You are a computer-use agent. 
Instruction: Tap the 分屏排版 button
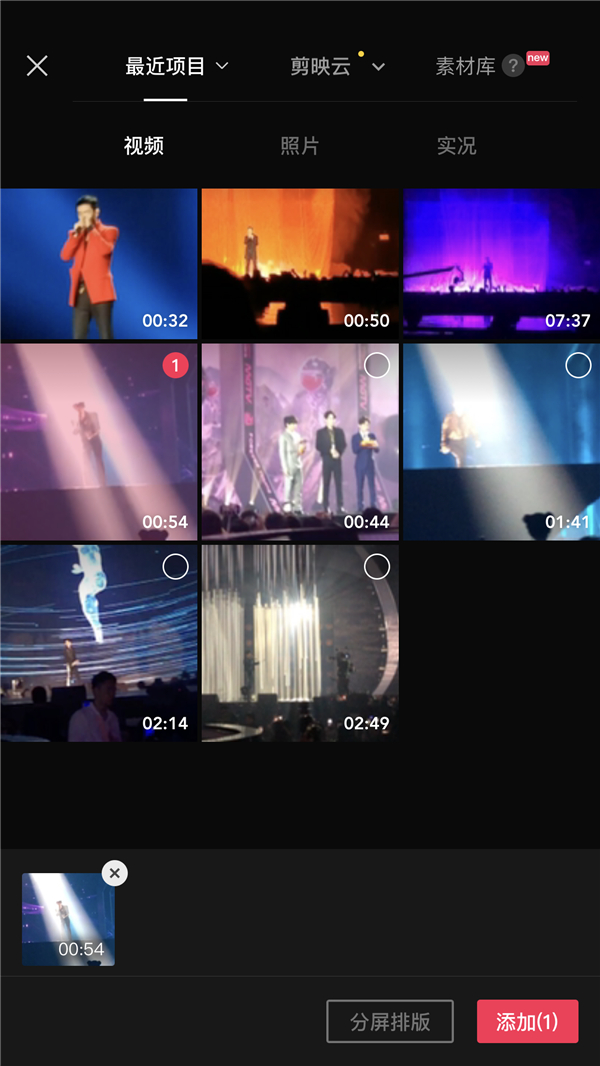point(390,1022)
